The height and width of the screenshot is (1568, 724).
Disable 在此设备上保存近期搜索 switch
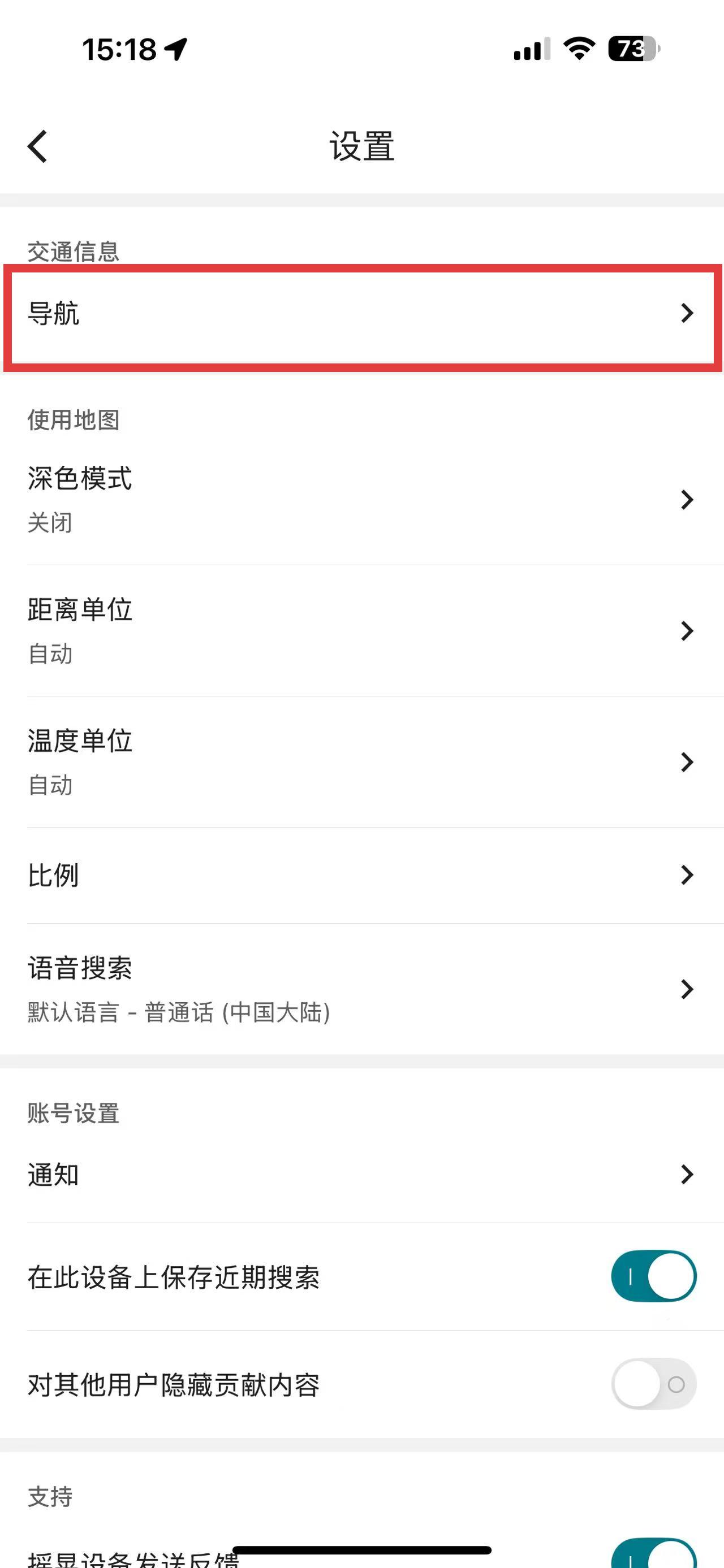pos(653,1276)
